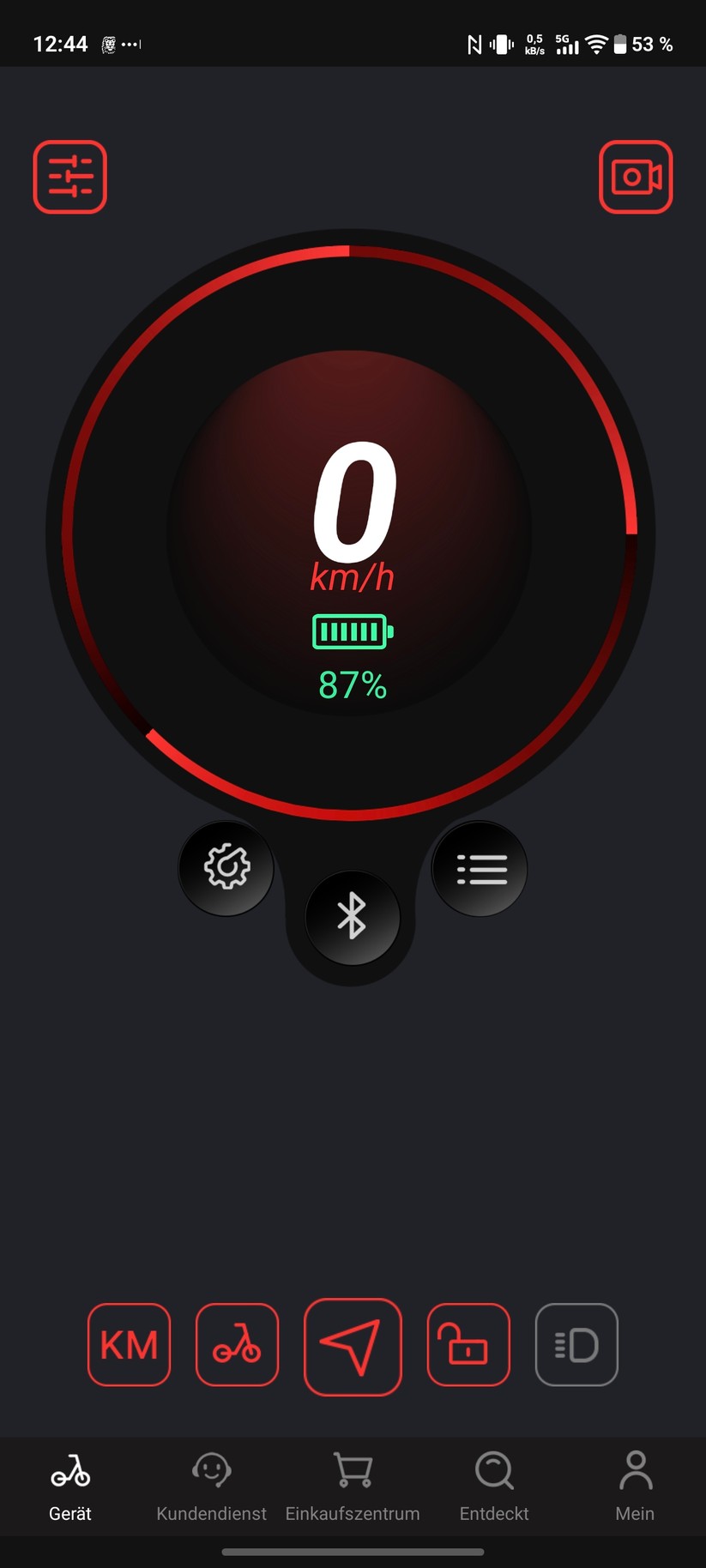Open the Einkaufszentrum shopping tab
Screen dimensions: 706x1568
point(353,1485)
